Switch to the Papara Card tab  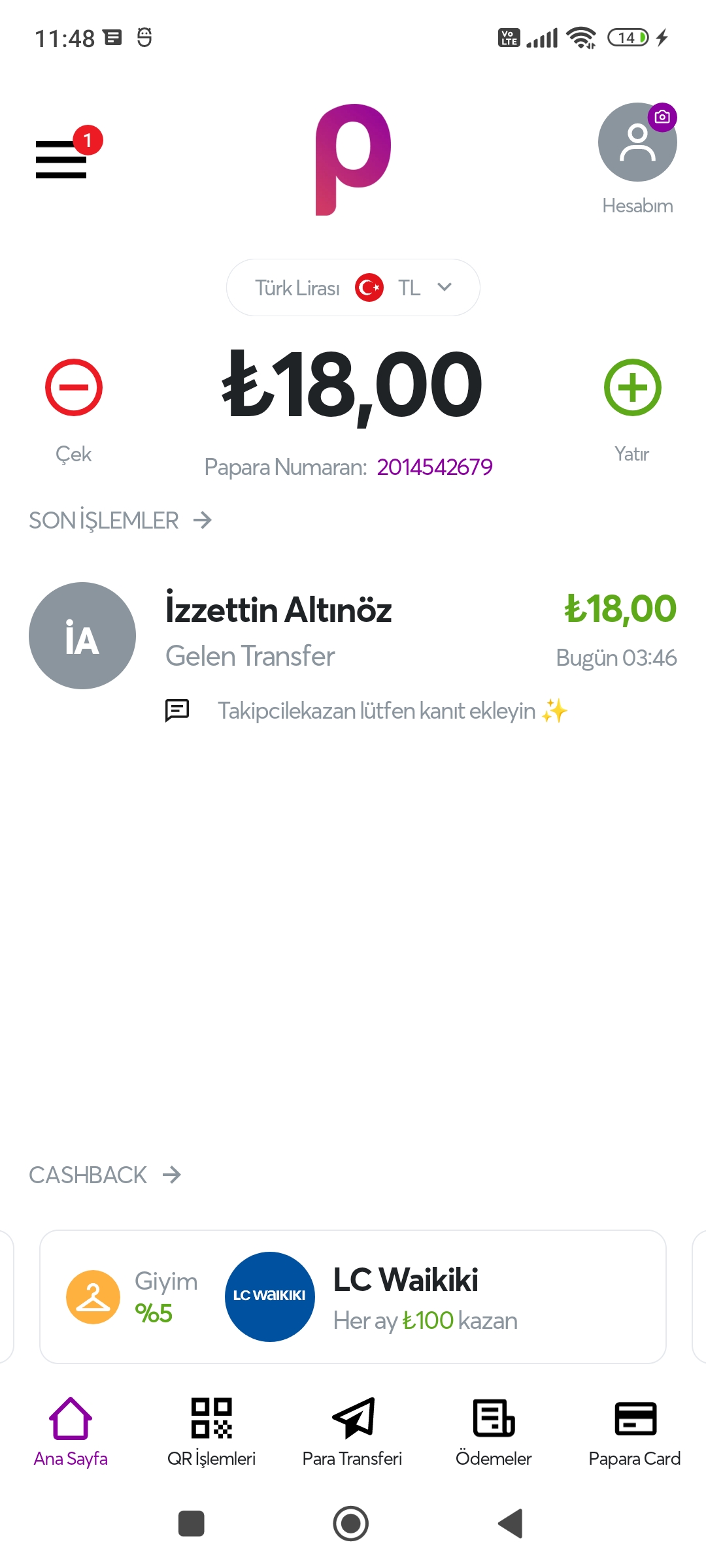(635, 1431)
